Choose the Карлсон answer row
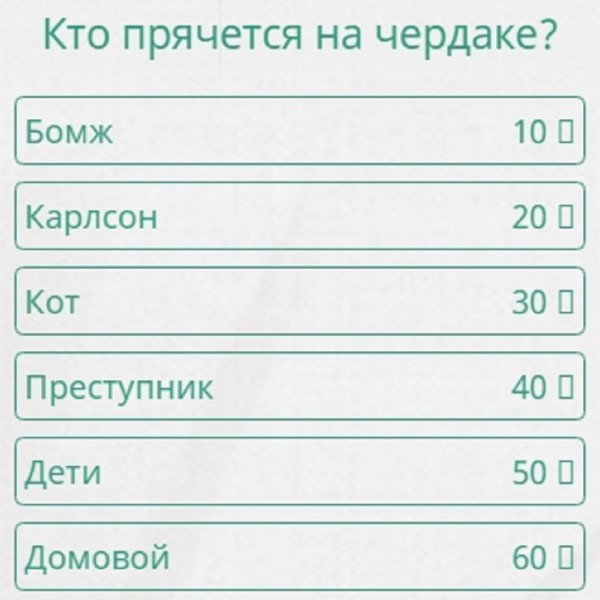Image resolution: width=600 pixels, height=600 pixels. tap(299, 216)
